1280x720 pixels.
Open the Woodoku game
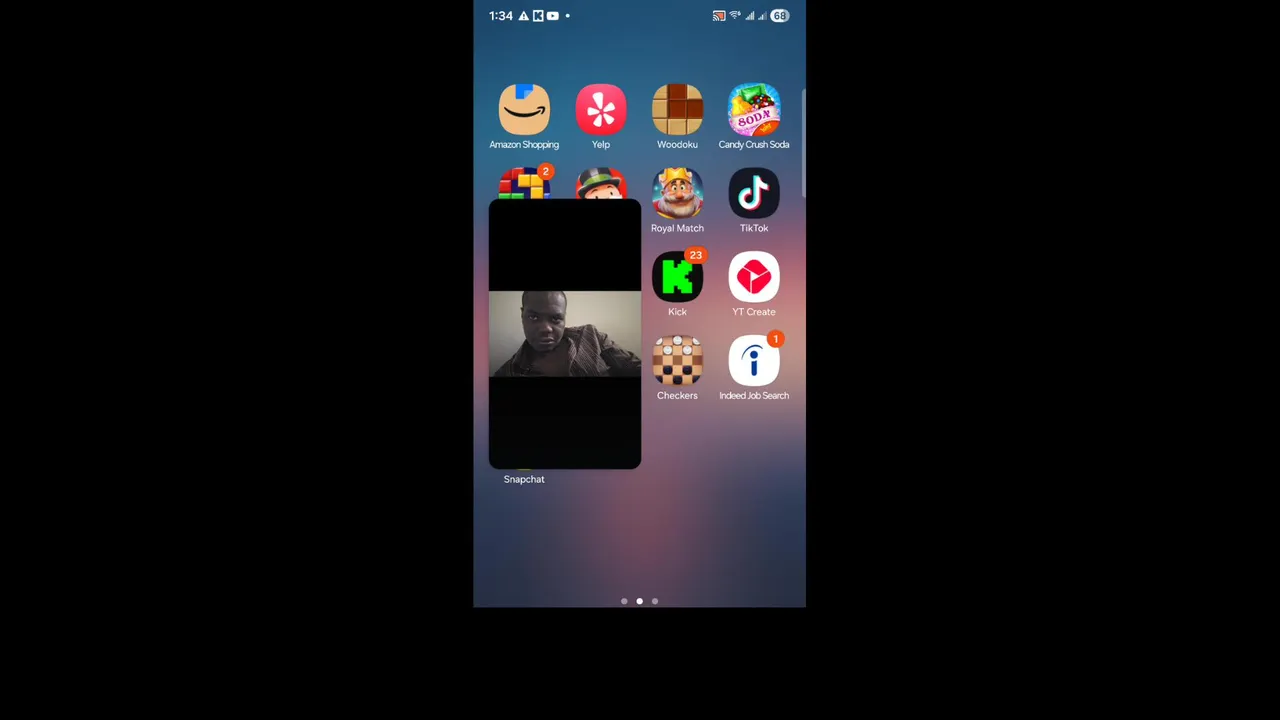coord(677,110)
